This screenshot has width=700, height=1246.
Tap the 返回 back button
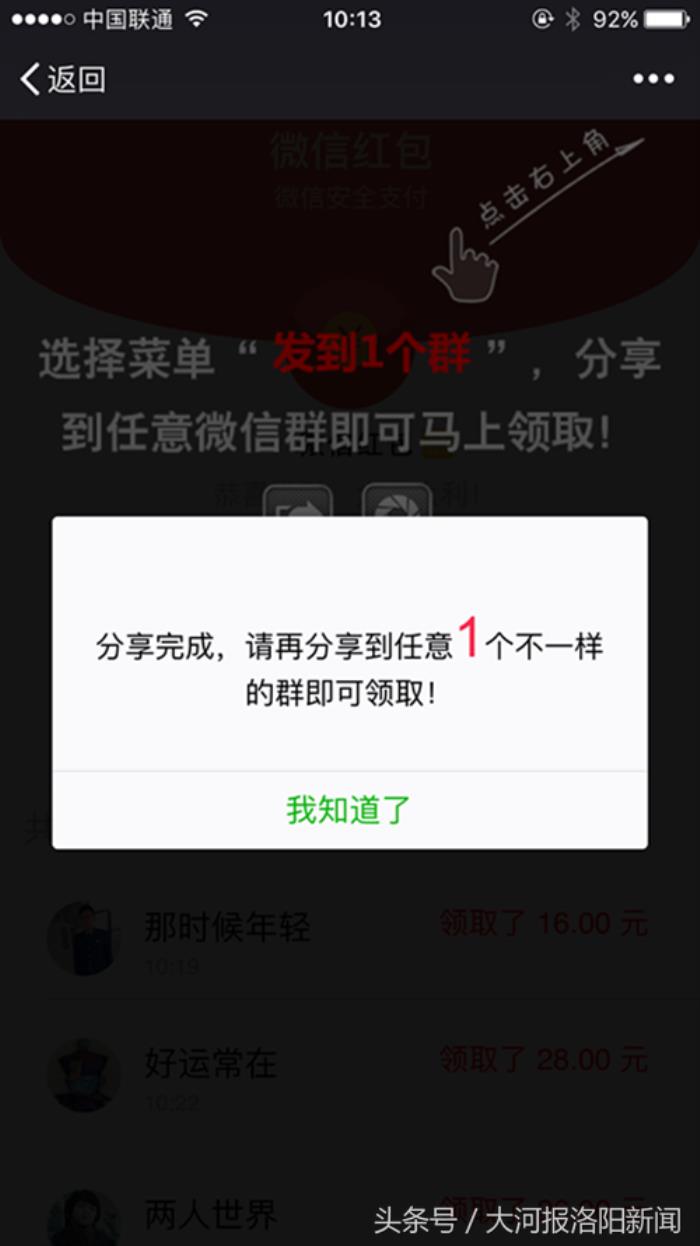pyautogui.click(x=62, y=79)
